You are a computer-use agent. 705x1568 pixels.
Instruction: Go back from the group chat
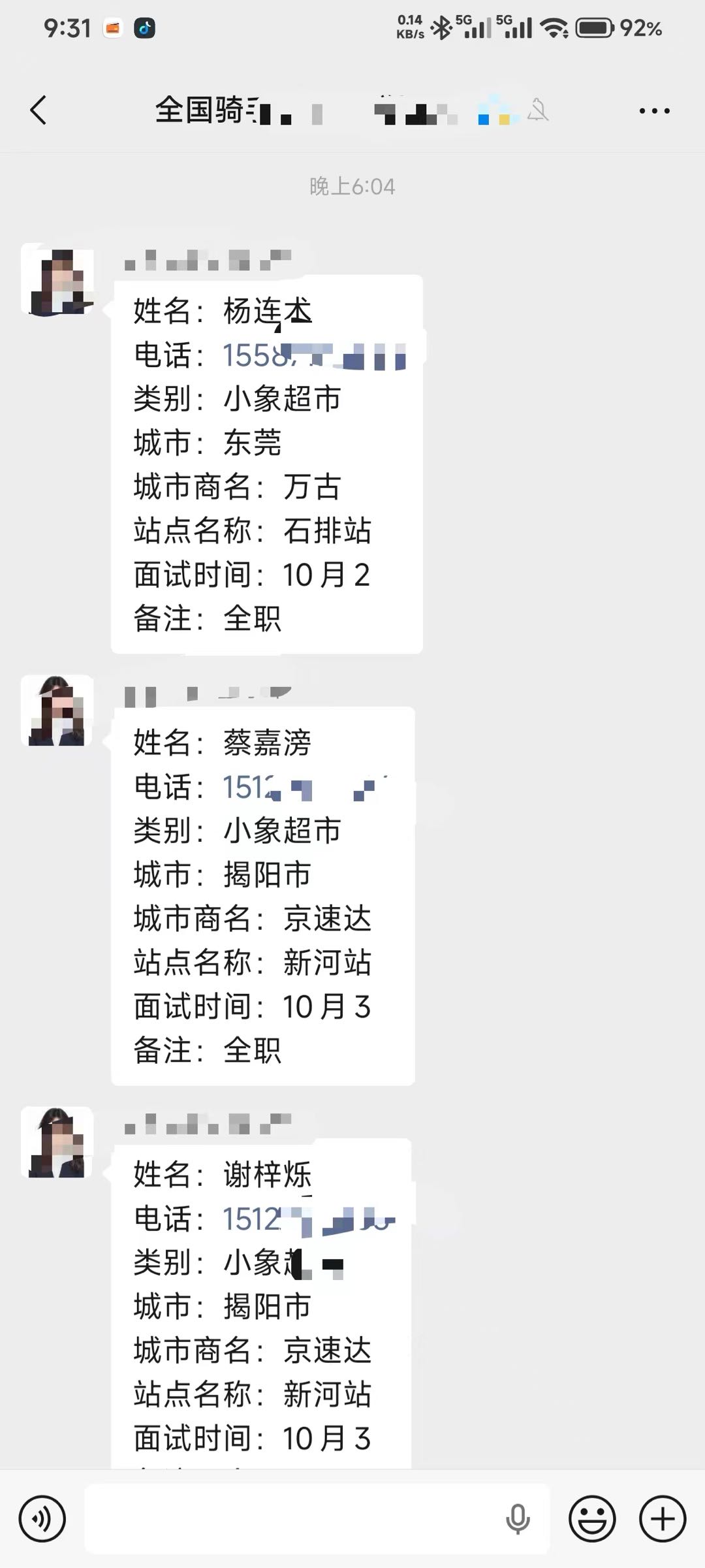pyautogui.click(x=39, y=110)
